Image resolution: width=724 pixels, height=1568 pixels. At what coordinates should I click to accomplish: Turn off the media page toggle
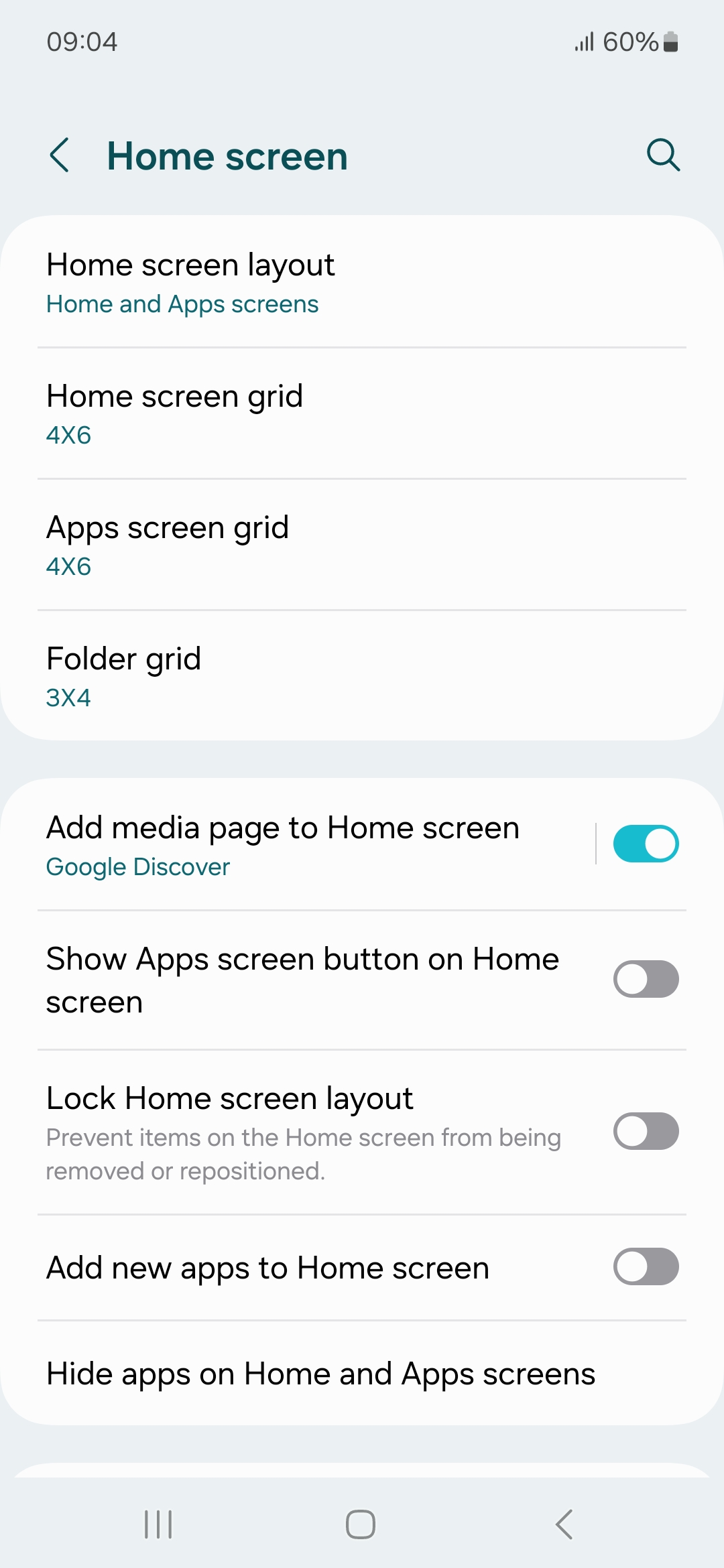click(x=646, y=844)
